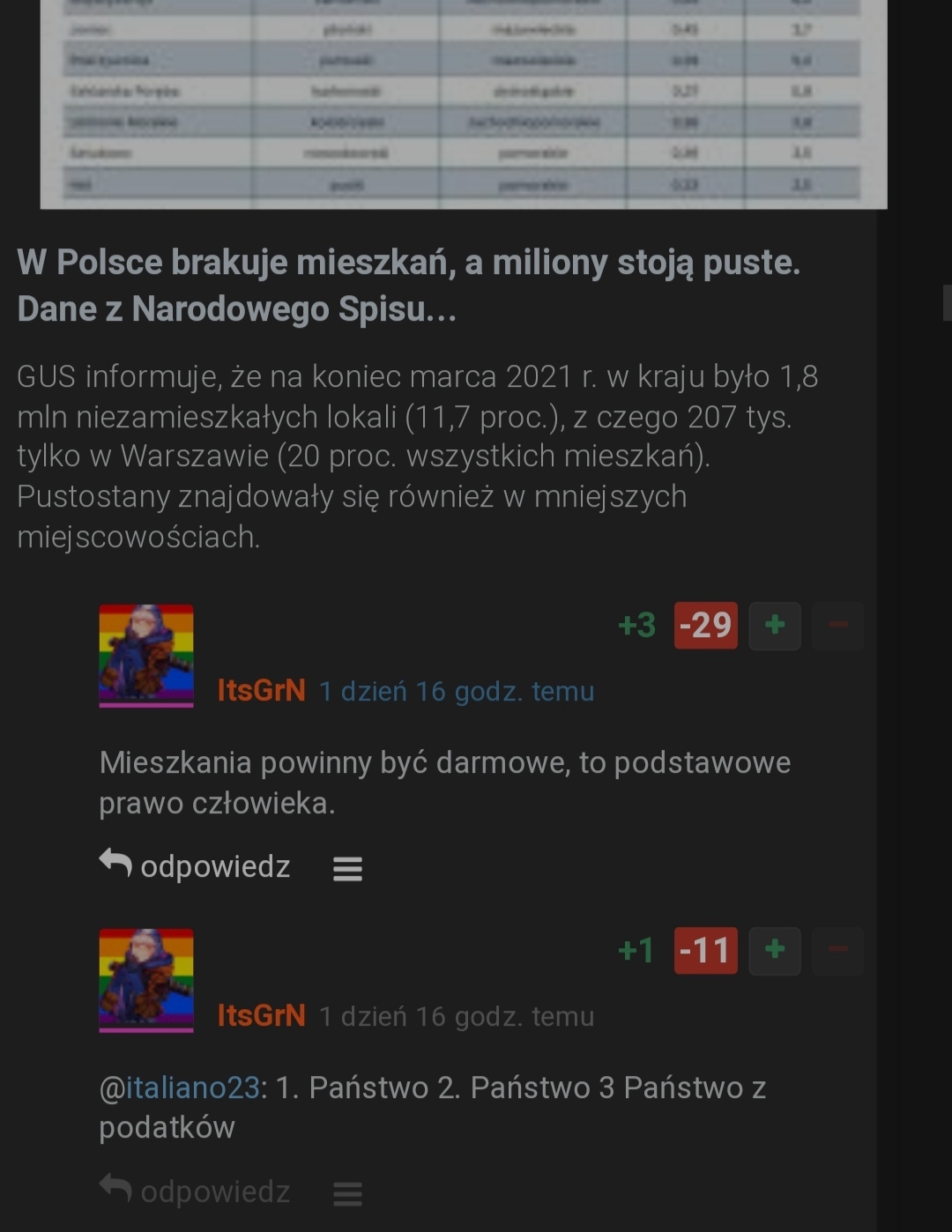Open menu for the free housing comment

(x=347, y=869)
